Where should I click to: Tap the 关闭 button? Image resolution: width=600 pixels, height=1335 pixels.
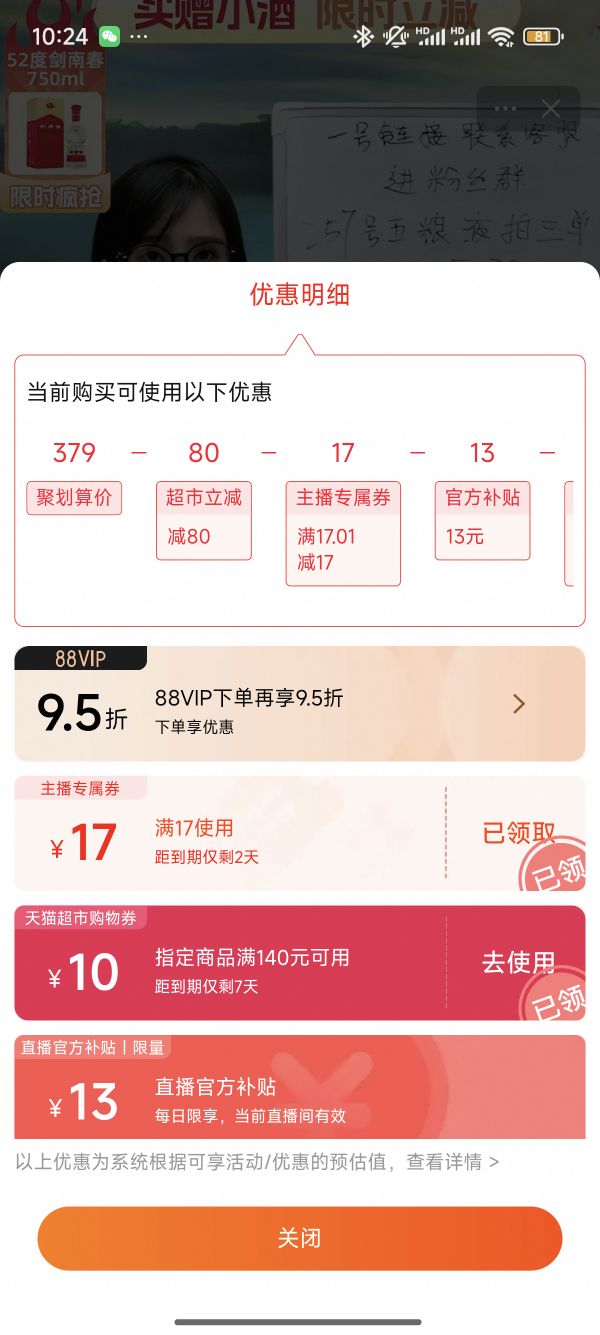pyautogui.click(x=299, y=1238)
